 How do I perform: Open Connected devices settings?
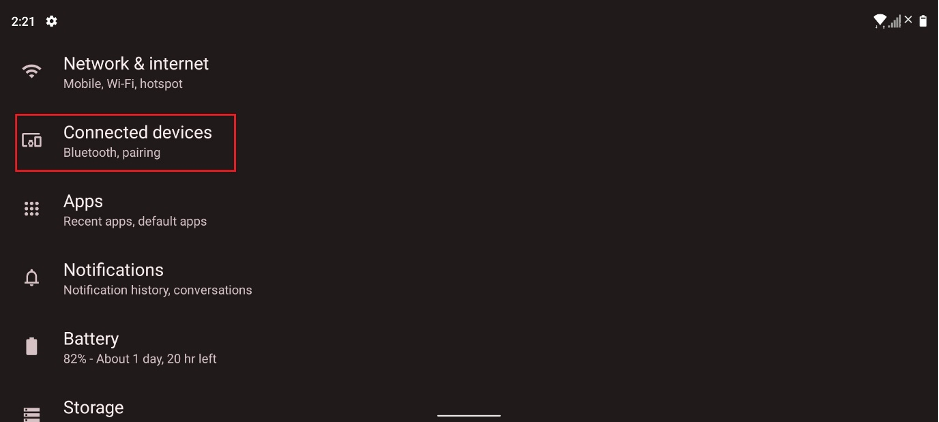tap(137, 141)
